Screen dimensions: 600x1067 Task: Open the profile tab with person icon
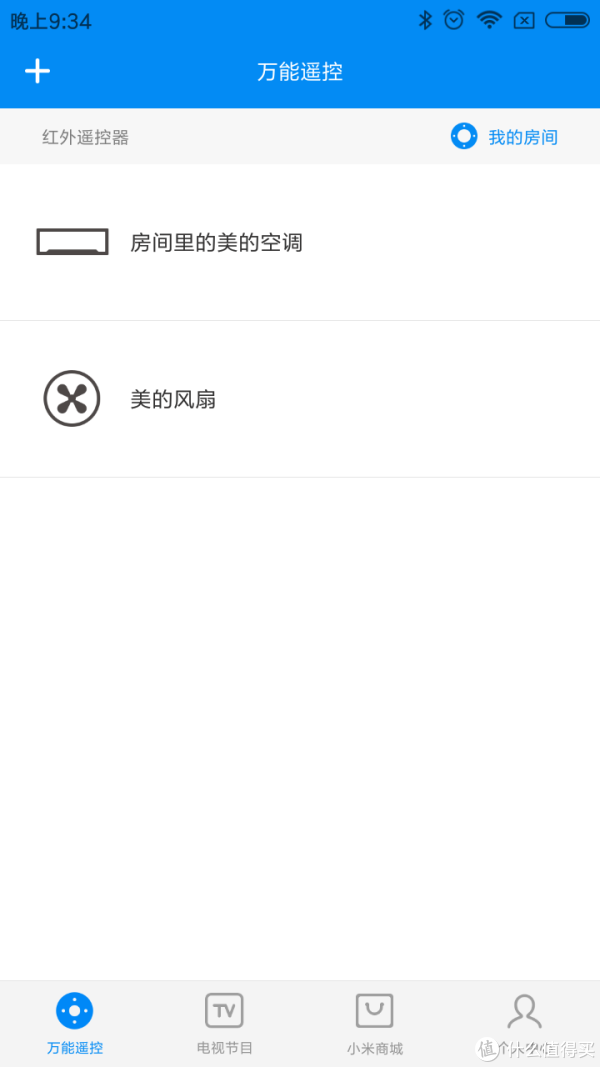click(524, 1023)
